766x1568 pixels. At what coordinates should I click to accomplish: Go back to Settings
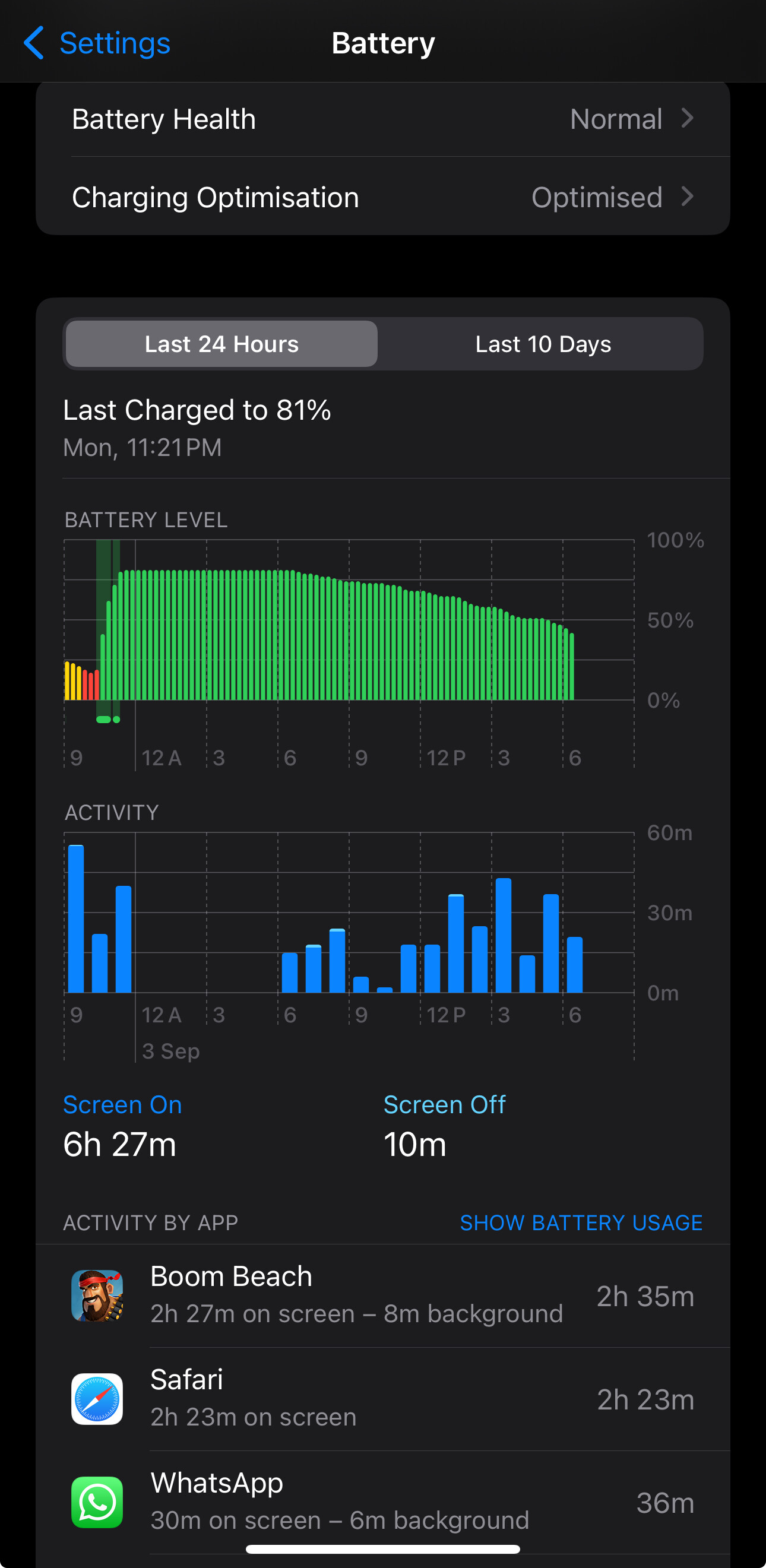click(x=97, y=43)
